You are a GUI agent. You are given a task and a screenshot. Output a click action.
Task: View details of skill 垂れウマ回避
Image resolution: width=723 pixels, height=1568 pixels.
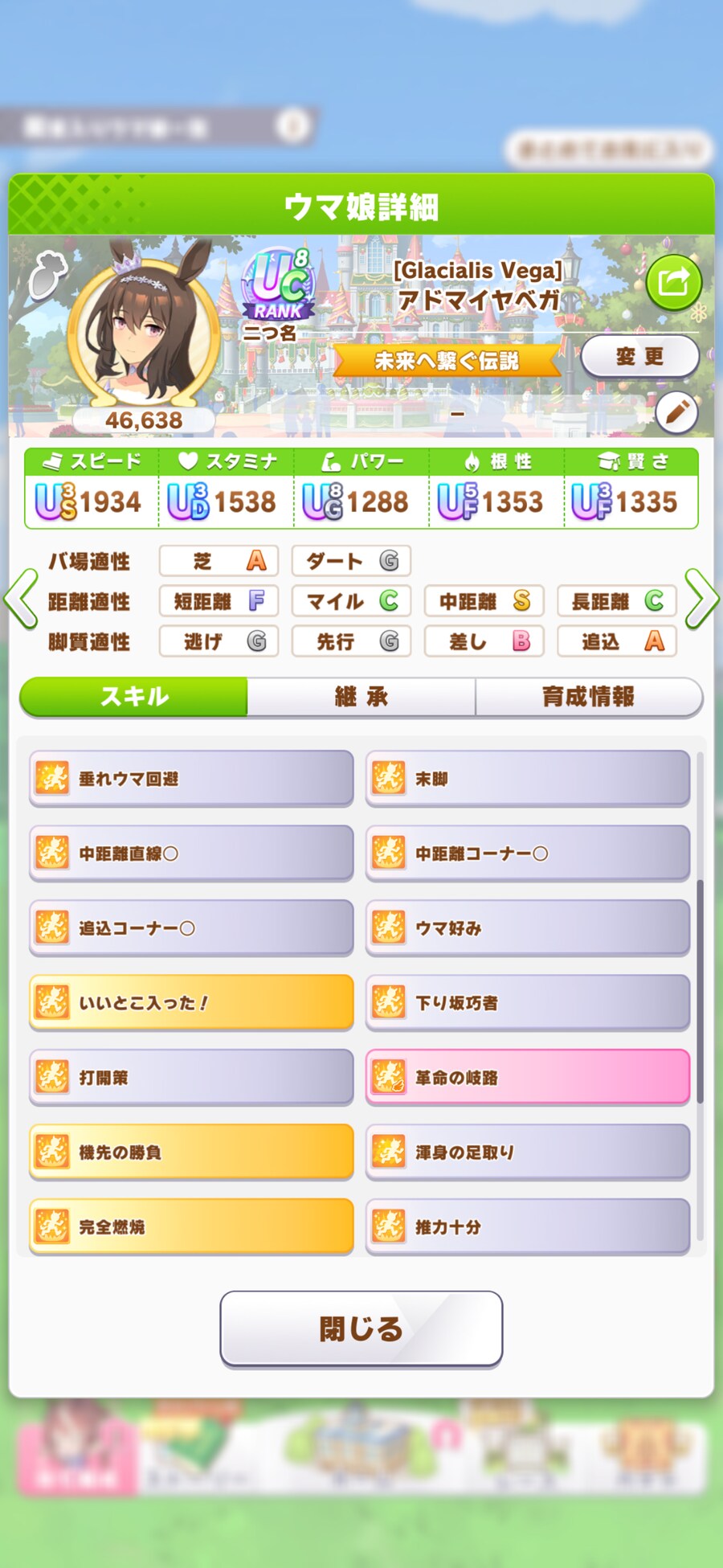(x=191, y=779)
